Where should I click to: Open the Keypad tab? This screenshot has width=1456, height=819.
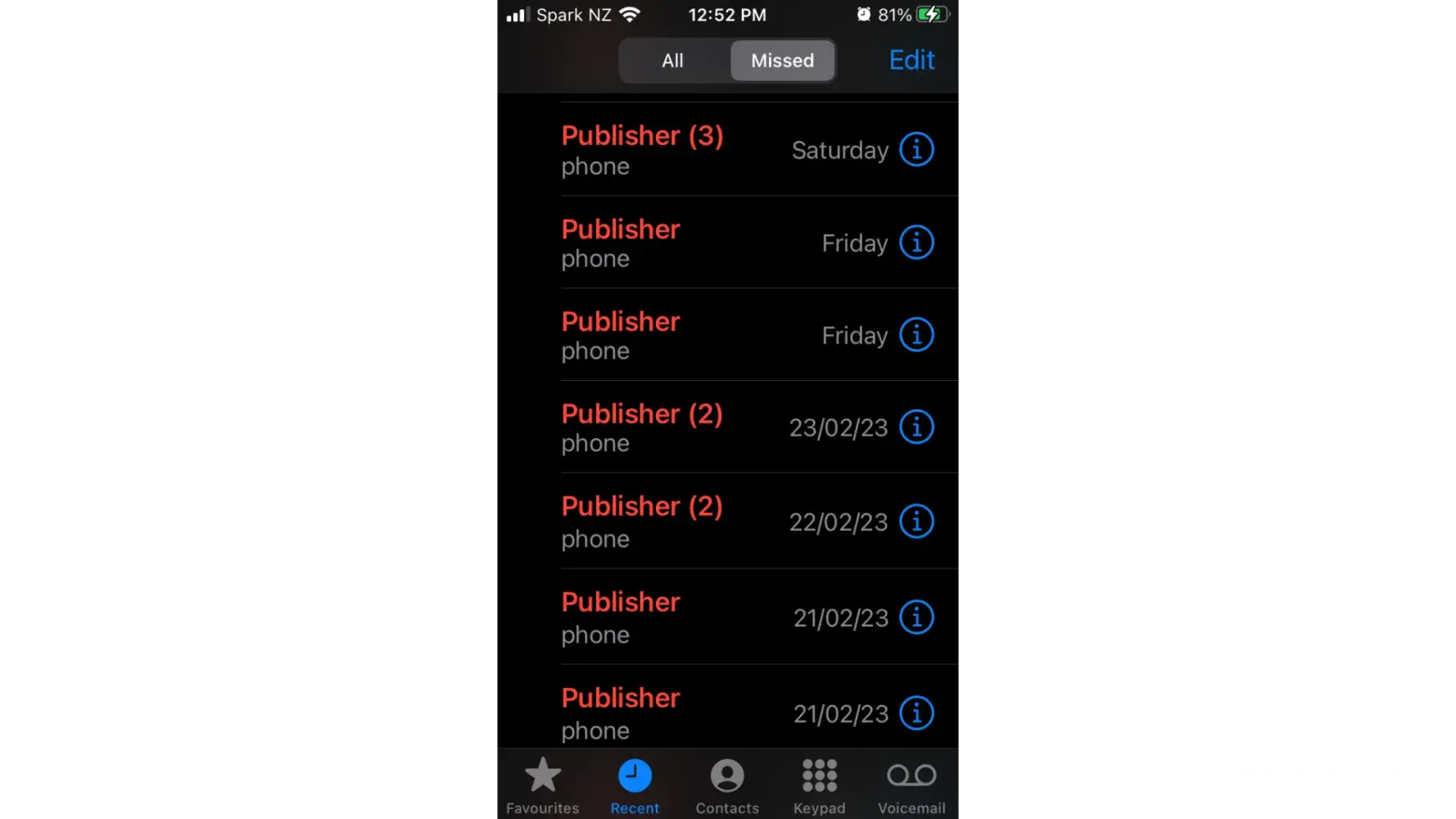point(819,785)
